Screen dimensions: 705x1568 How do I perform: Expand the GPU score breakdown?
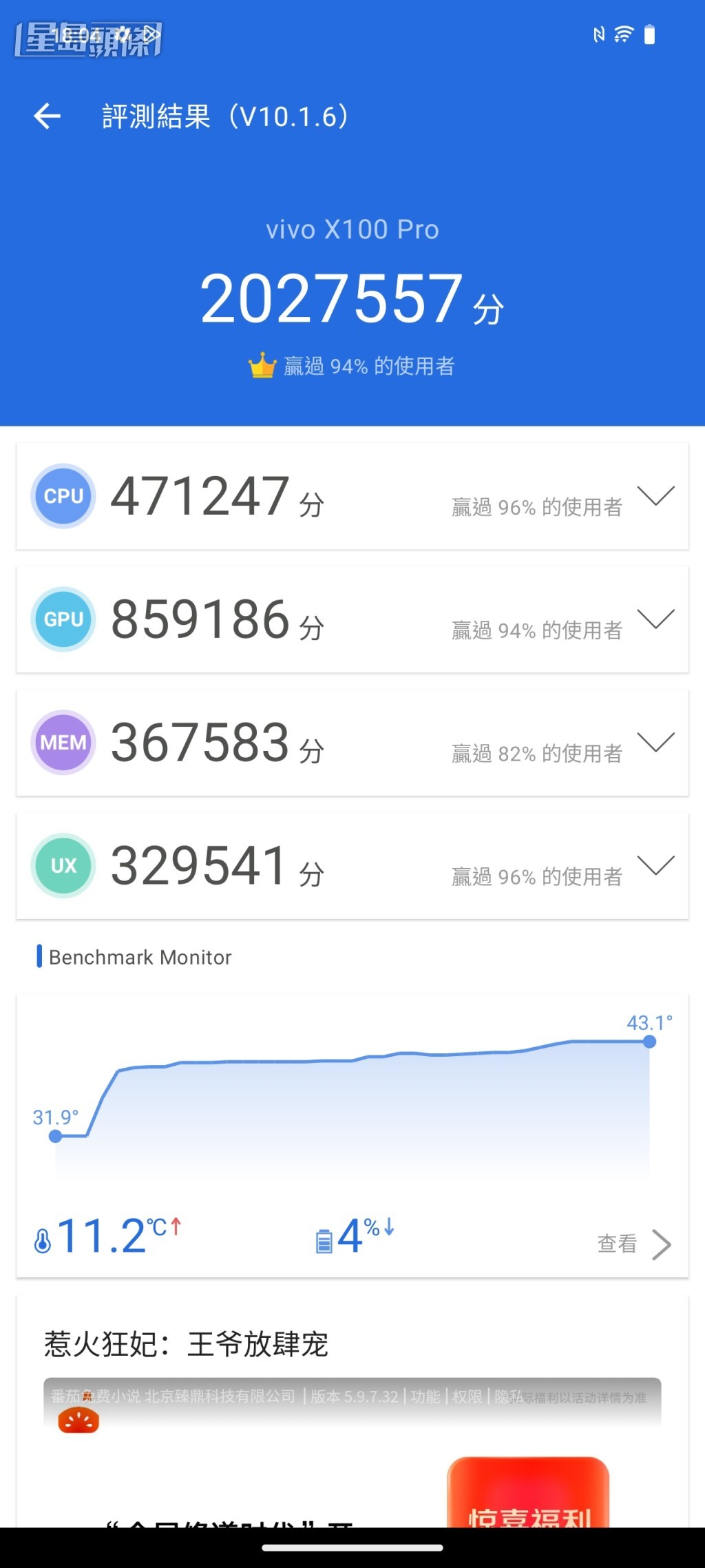tap(655, 619)
